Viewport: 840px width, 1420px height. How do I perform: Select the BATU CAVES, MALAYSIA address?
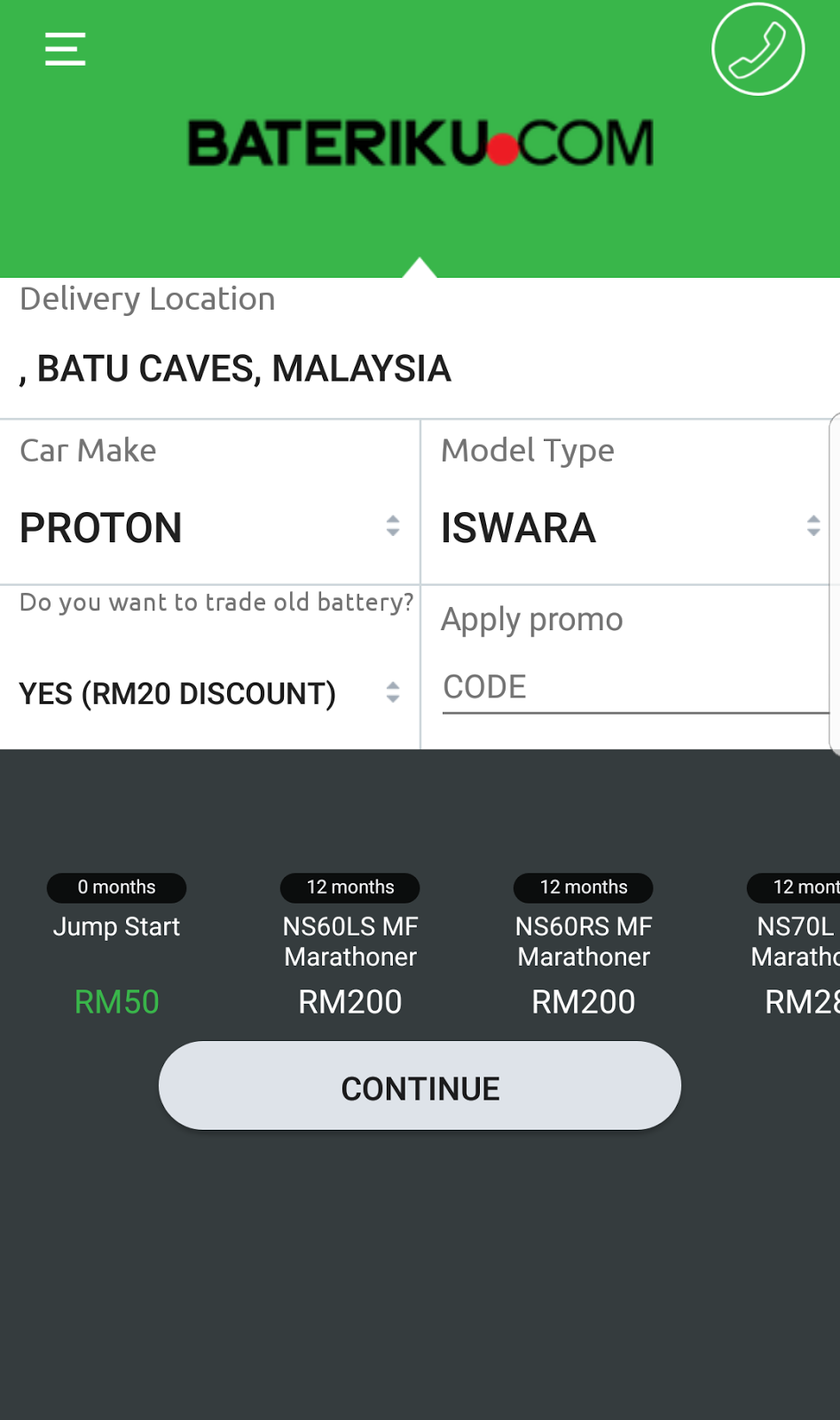pos(235,368)
